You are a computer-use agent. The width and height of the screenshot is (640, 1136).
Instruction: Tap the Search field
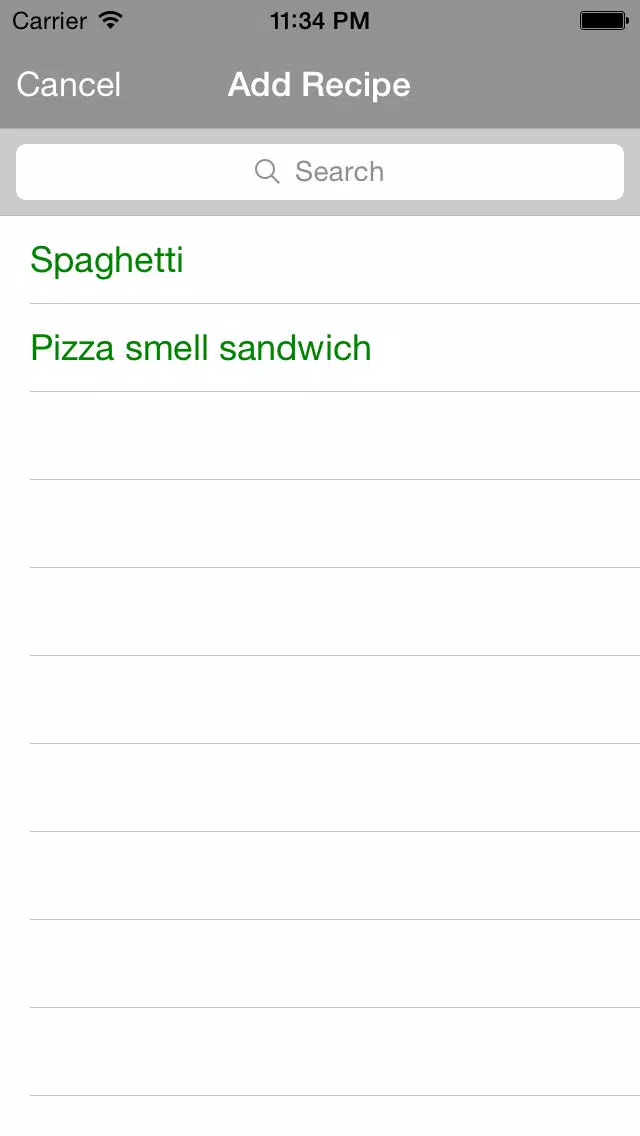pyautogui.click(x=320, y=172)
